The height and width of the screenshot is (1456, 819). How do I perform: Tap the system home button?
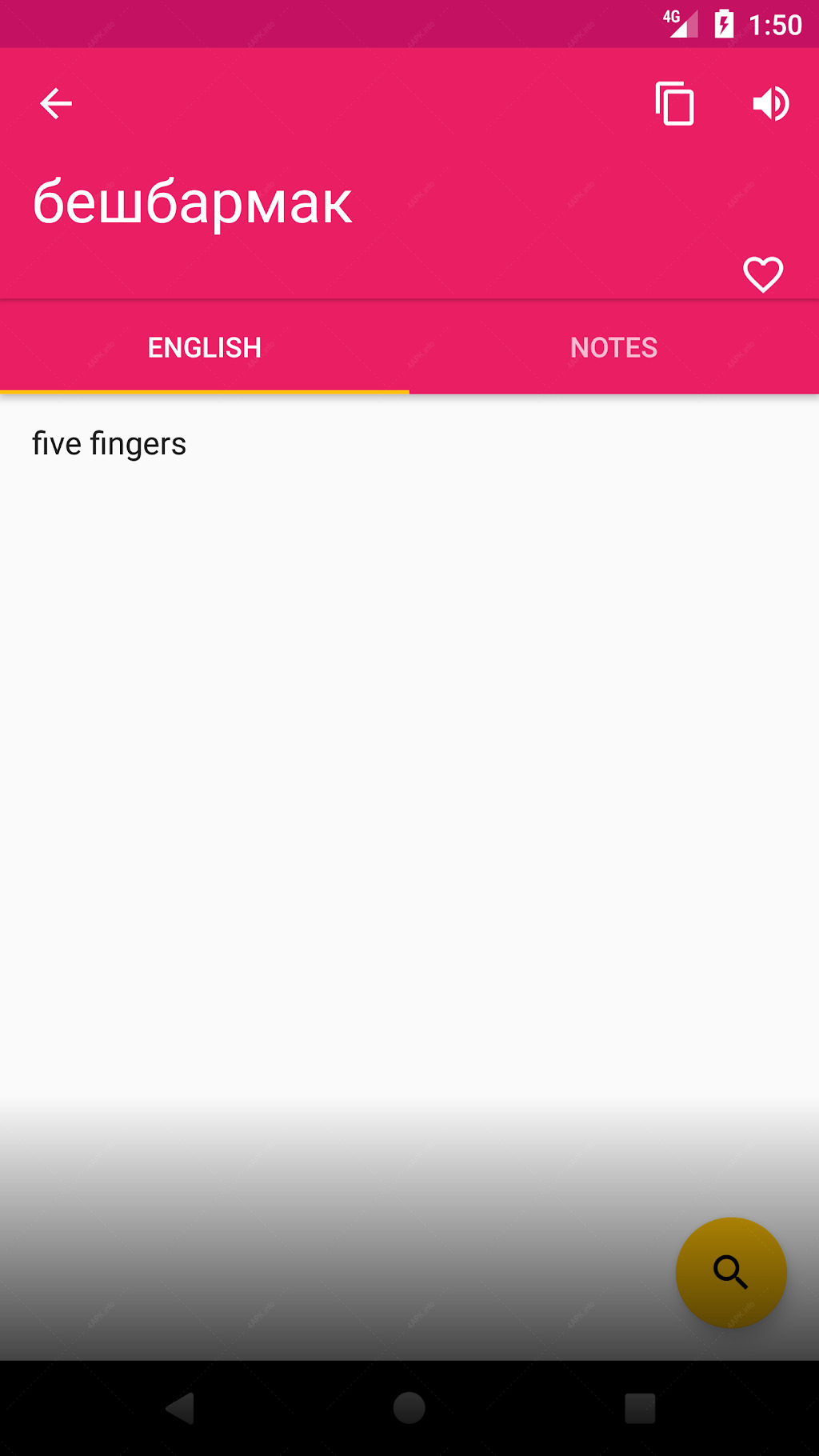pyautogui.click(x=409, y=1408)
